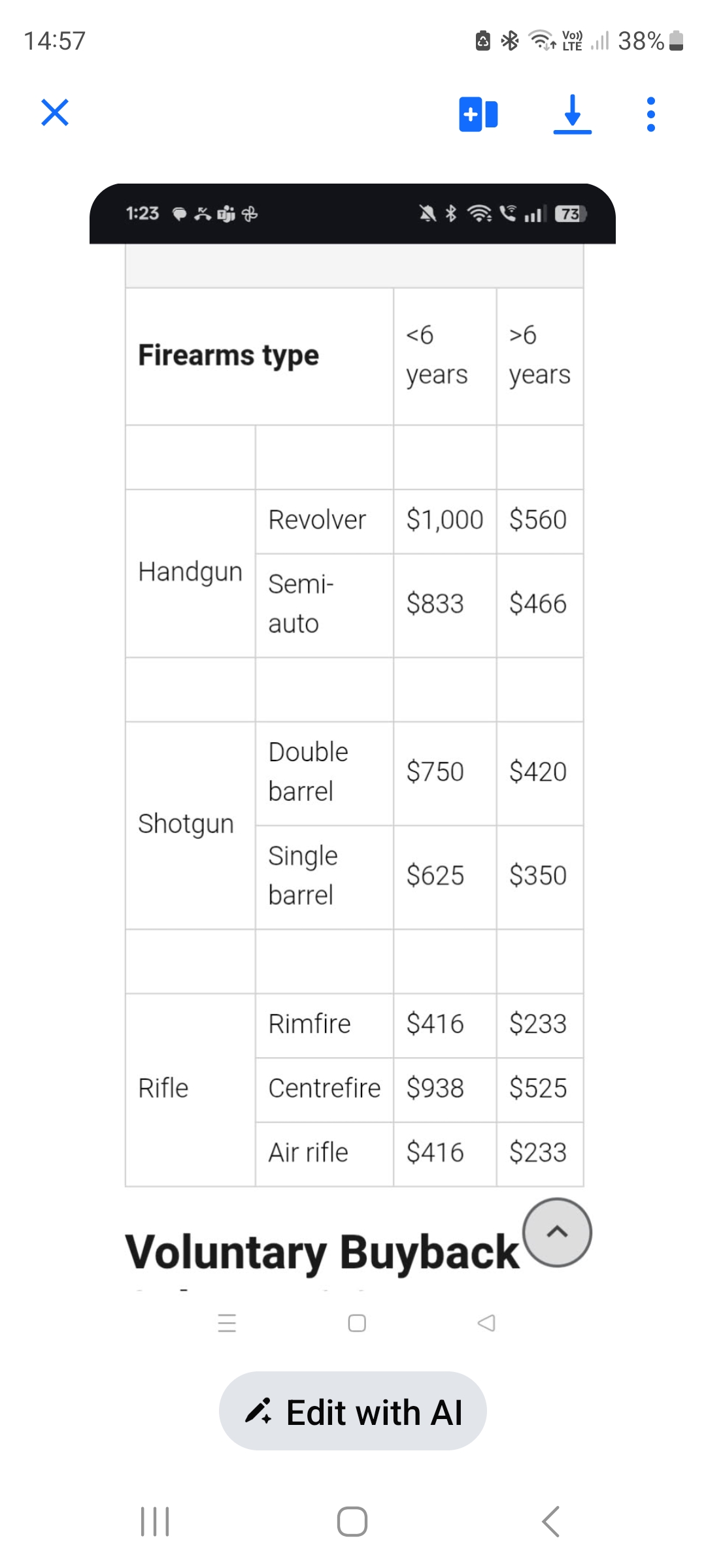
Task: Close the image viewer
Action: click(x=55, y=112)
